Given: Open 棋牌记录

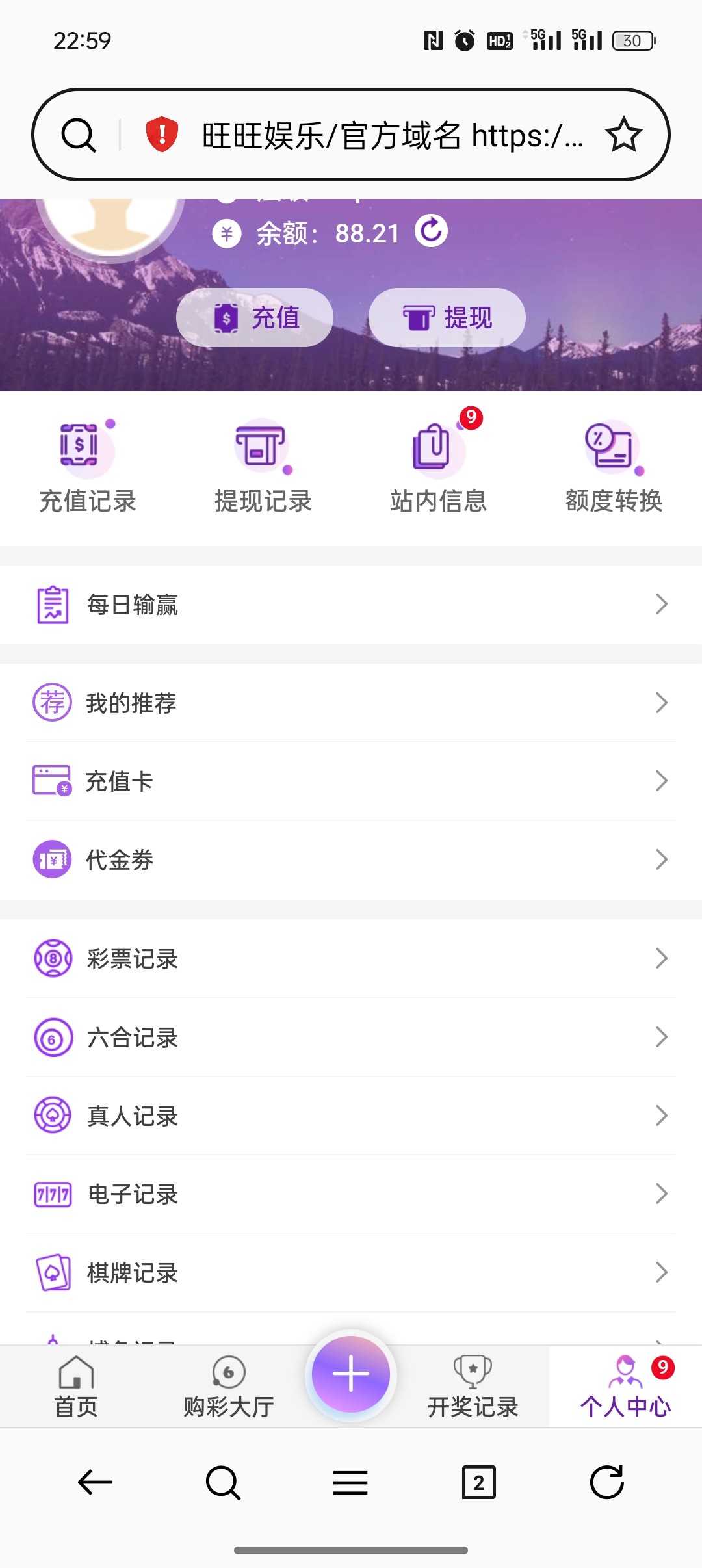Looking at the screenshot, I should coord(351,1272).
